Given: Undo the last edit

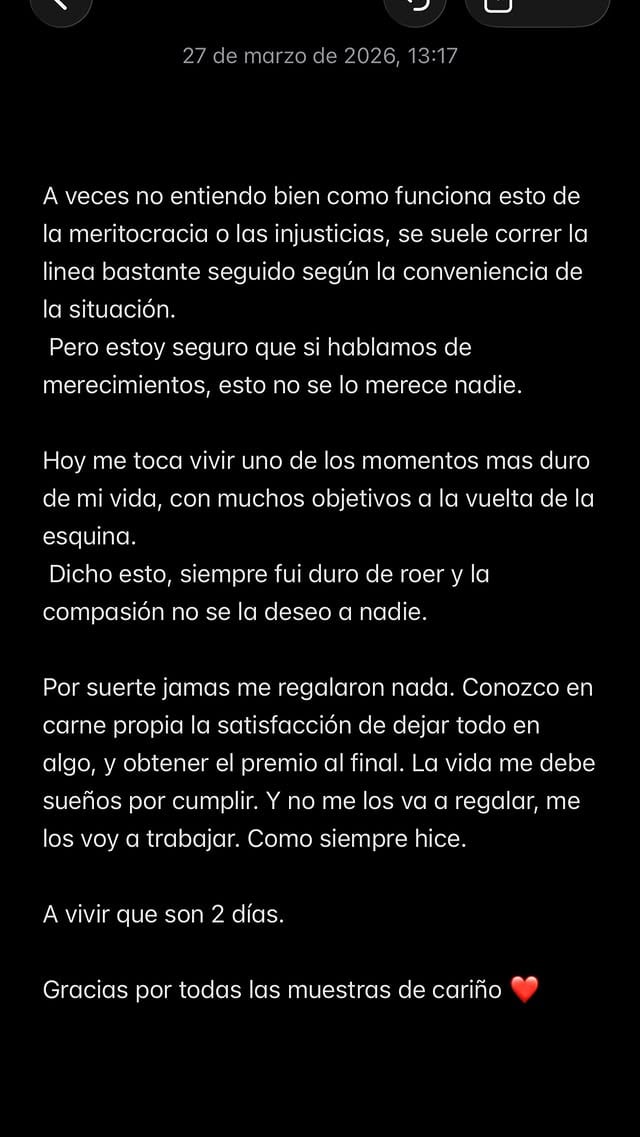Looking at the screenshot, I should (x=414, y=7).
